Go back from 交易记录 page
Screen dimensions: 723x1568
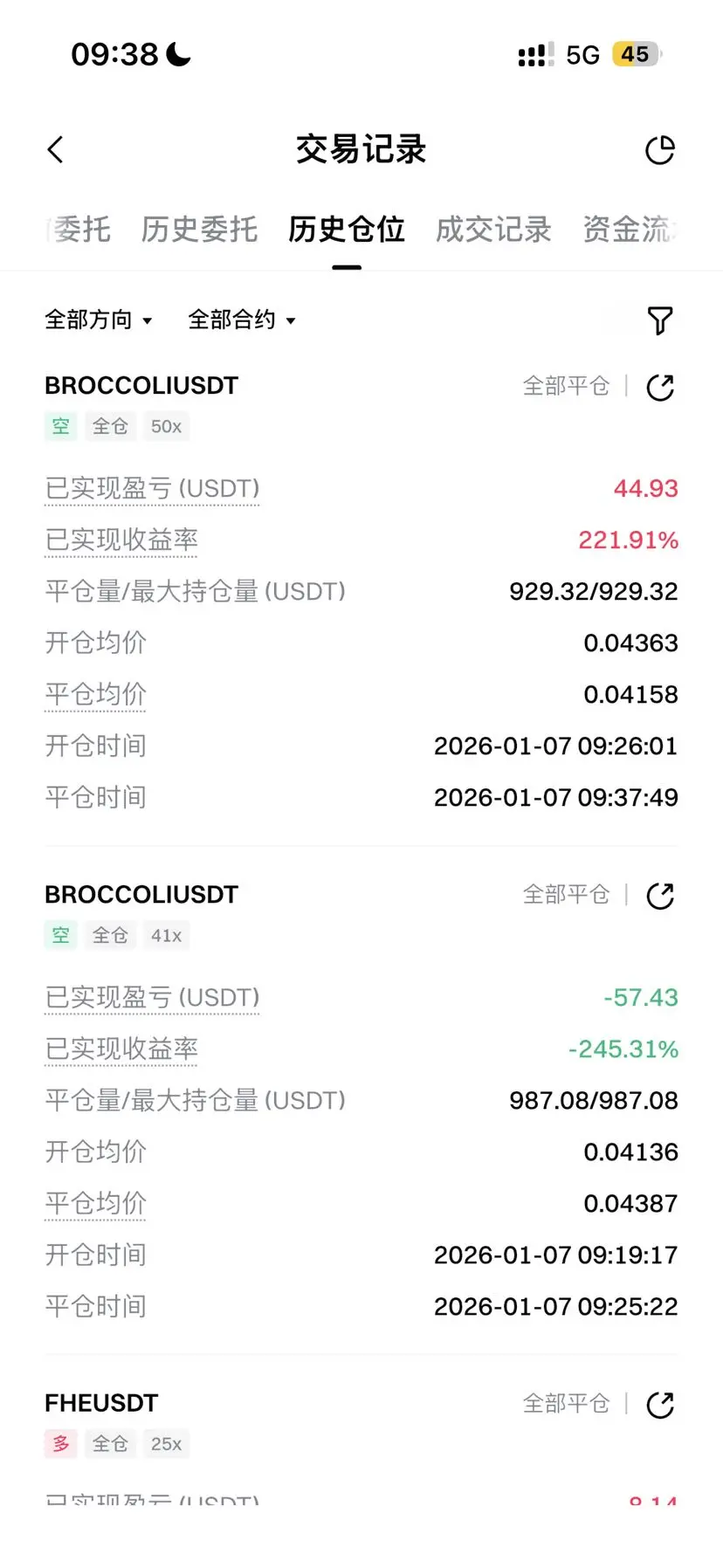tap(56, 149)
